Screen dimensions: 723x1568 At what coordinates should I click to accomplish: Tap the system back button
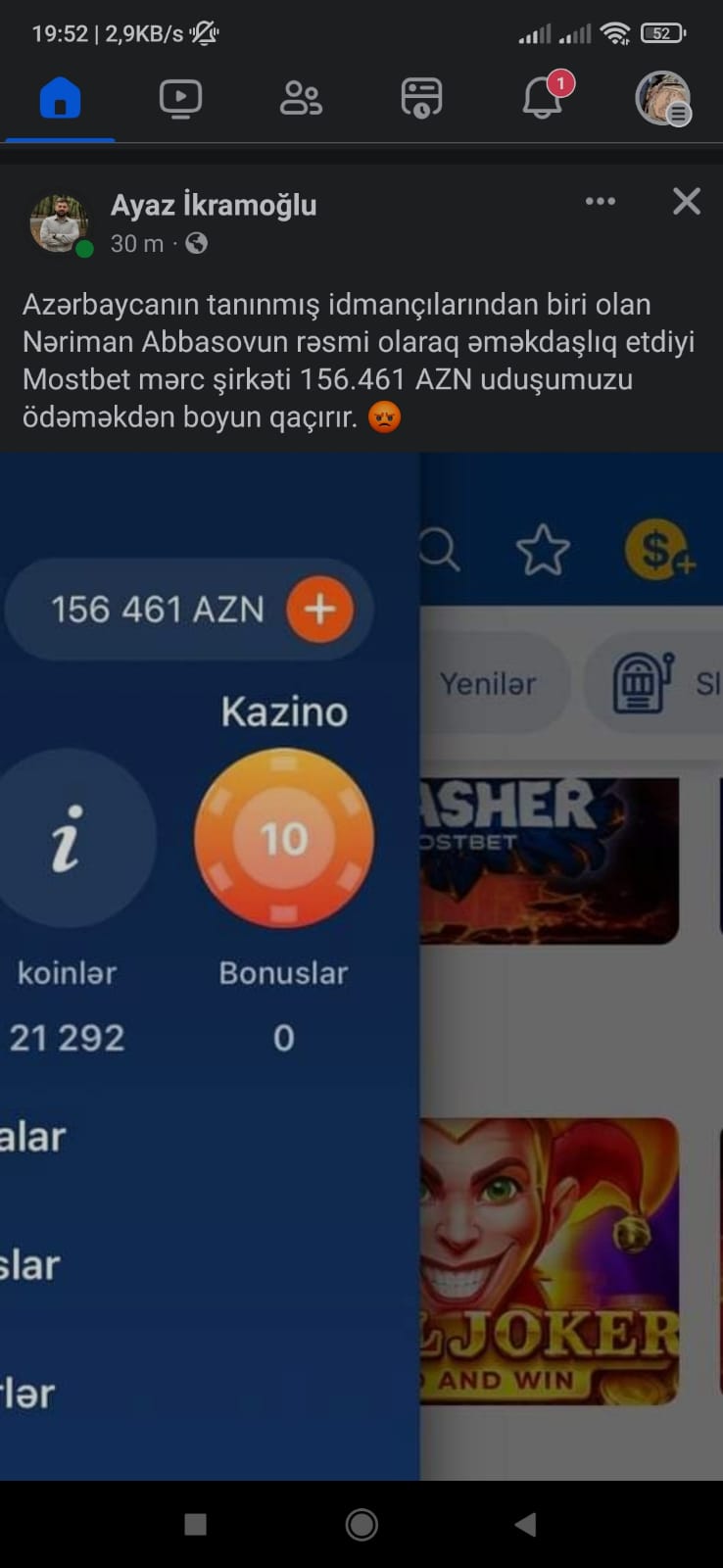526,1524
